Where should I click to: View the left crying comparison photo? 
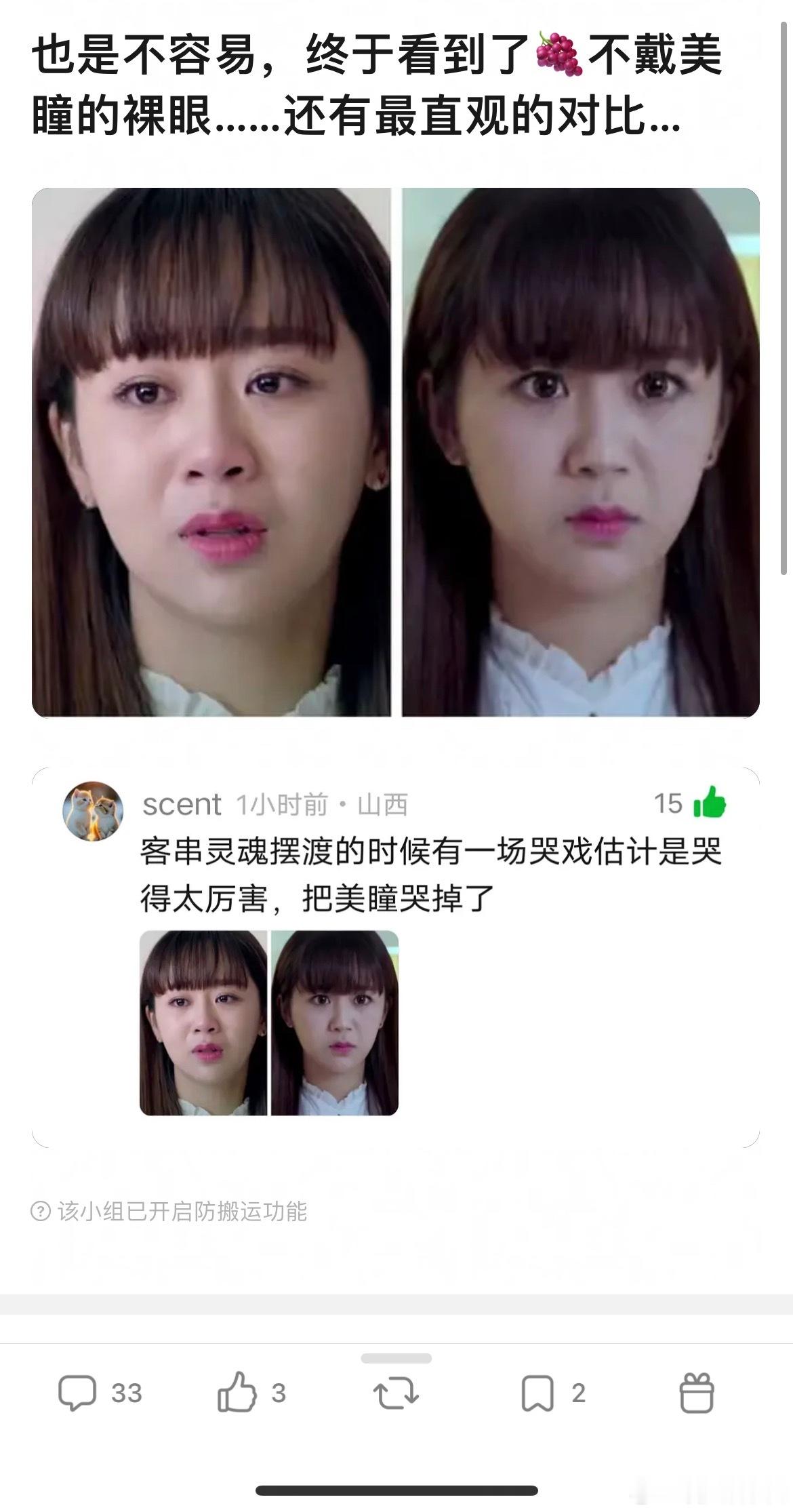pyautogui.click(x=213, y=451)
